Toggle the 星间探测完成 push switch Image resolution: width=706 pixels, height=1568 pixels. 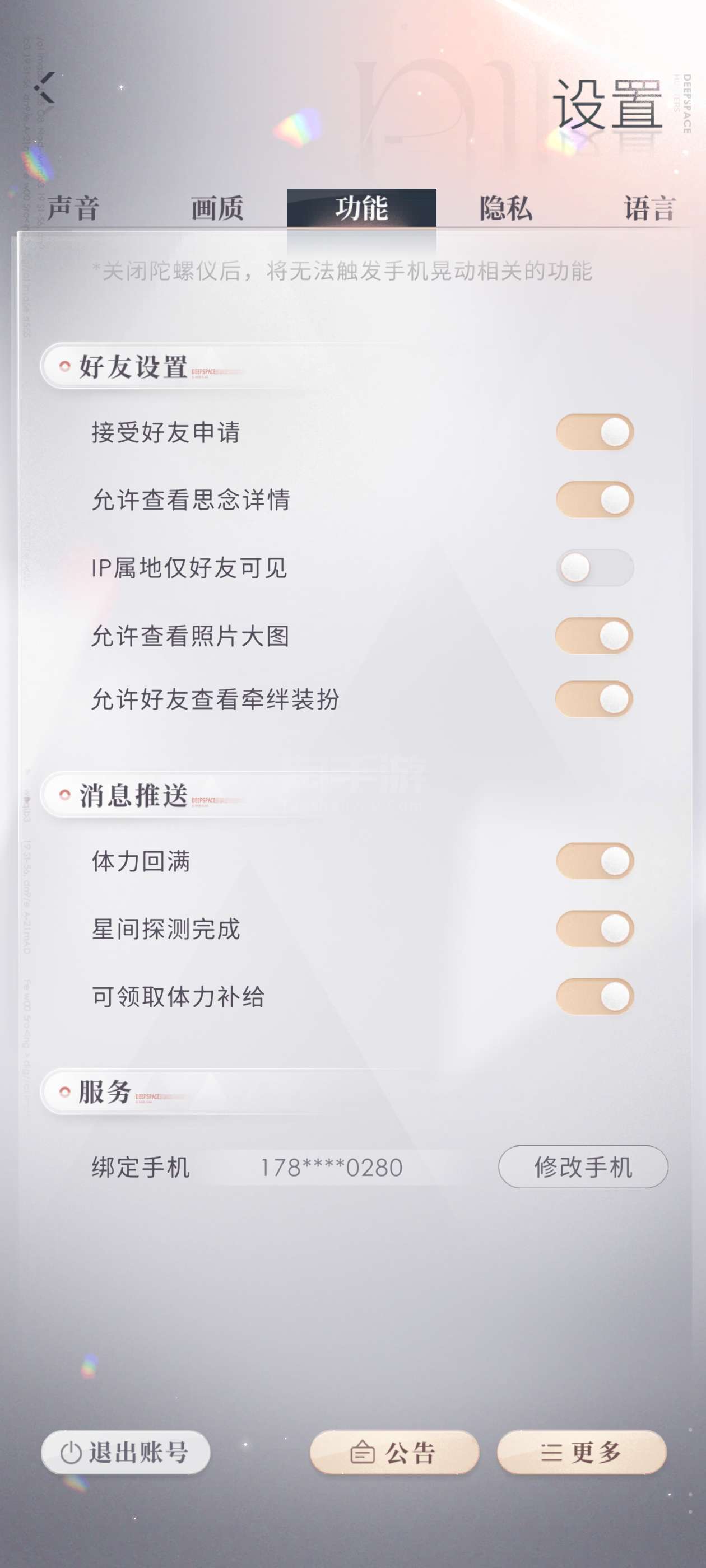tap(594, 929)
